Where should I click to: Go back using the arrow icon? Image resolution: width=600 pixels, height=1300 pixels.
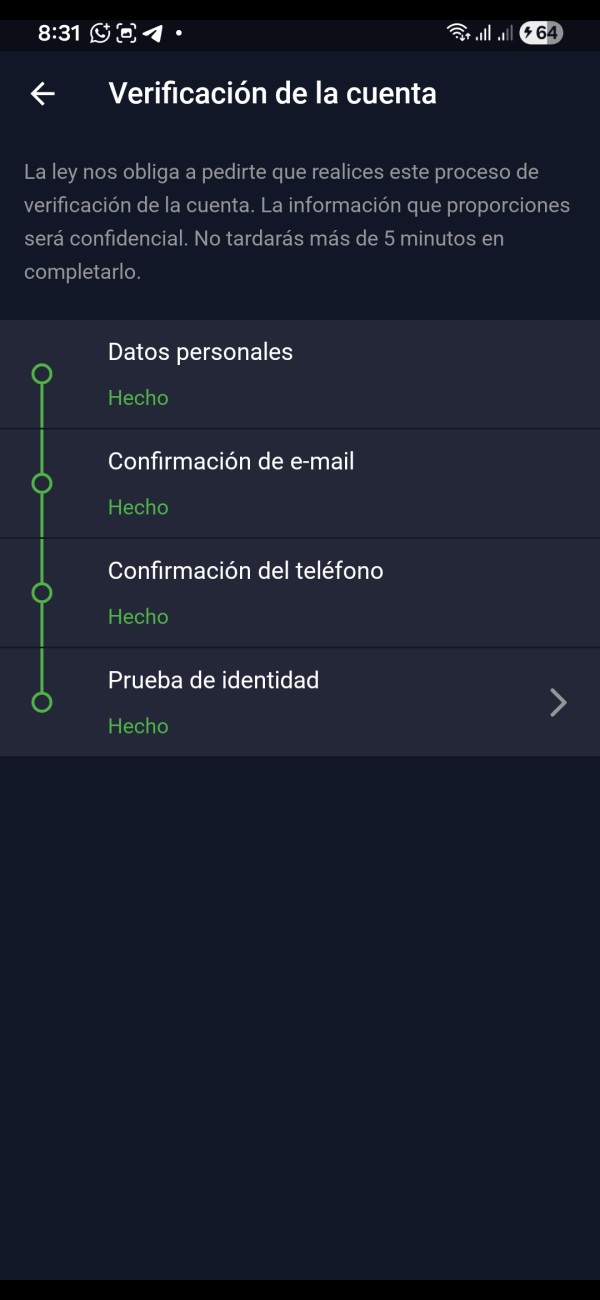click(x=42, y=94)
